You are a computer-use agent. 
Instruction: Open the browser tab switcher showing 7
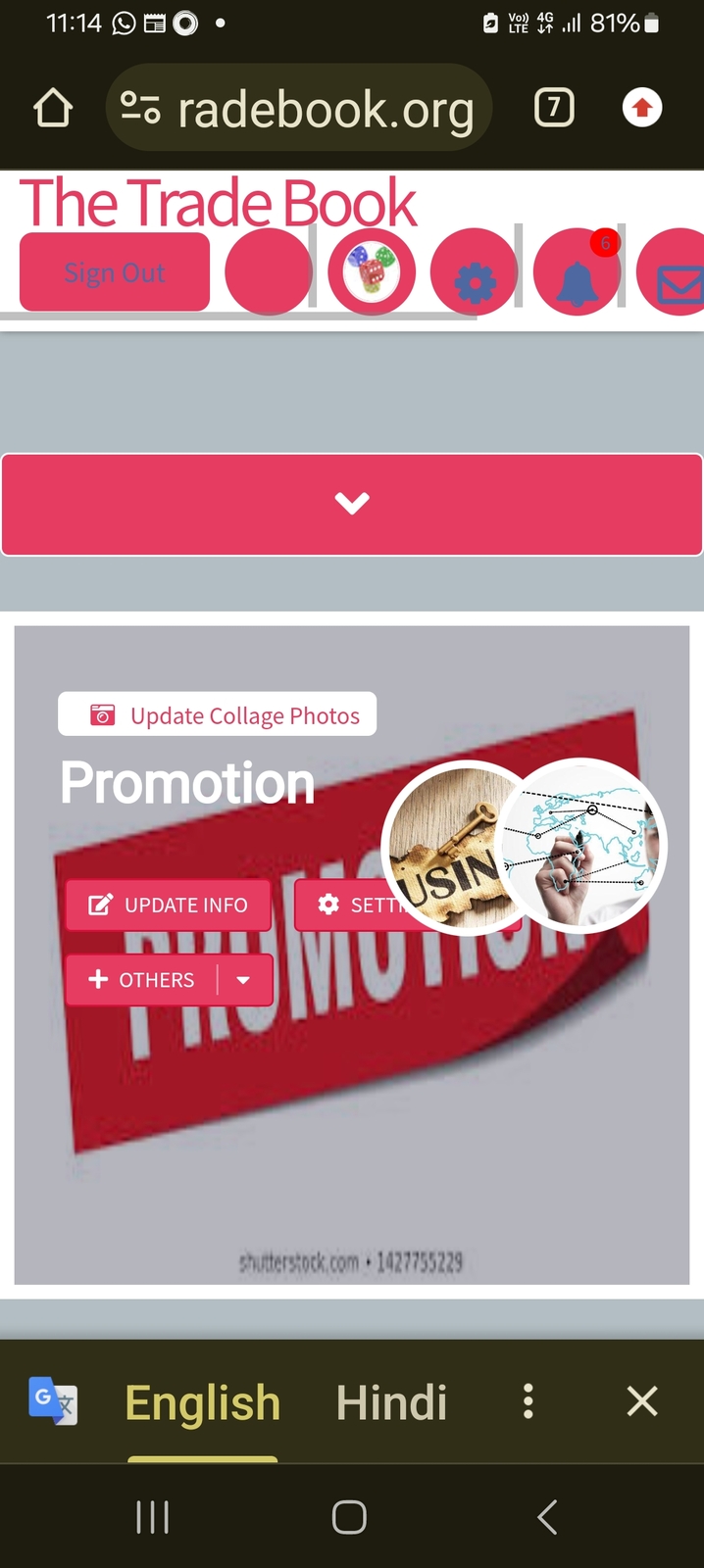[554, 108]
